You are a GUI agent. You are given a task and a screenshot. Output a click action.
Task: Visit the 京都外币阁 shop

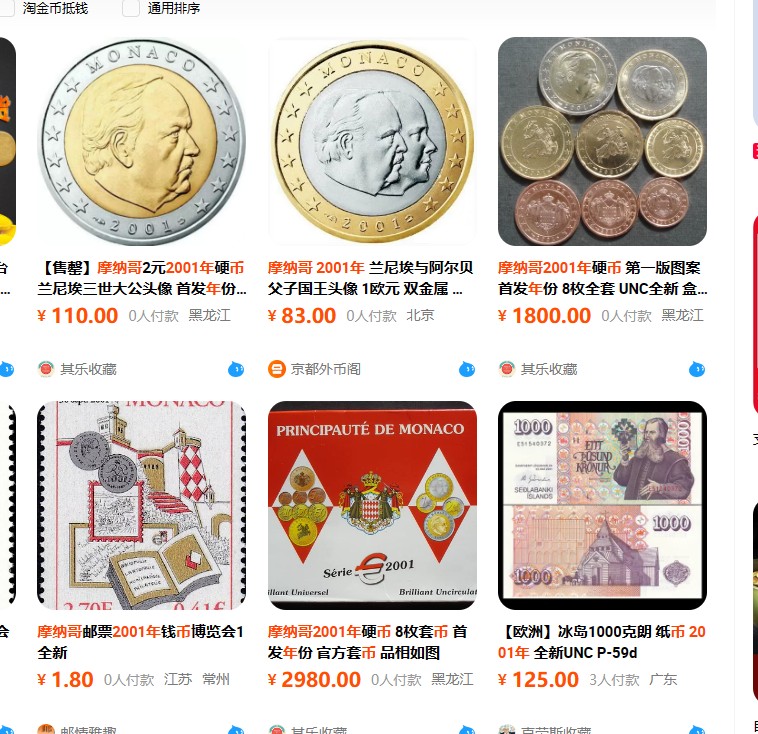click(325, 369)
